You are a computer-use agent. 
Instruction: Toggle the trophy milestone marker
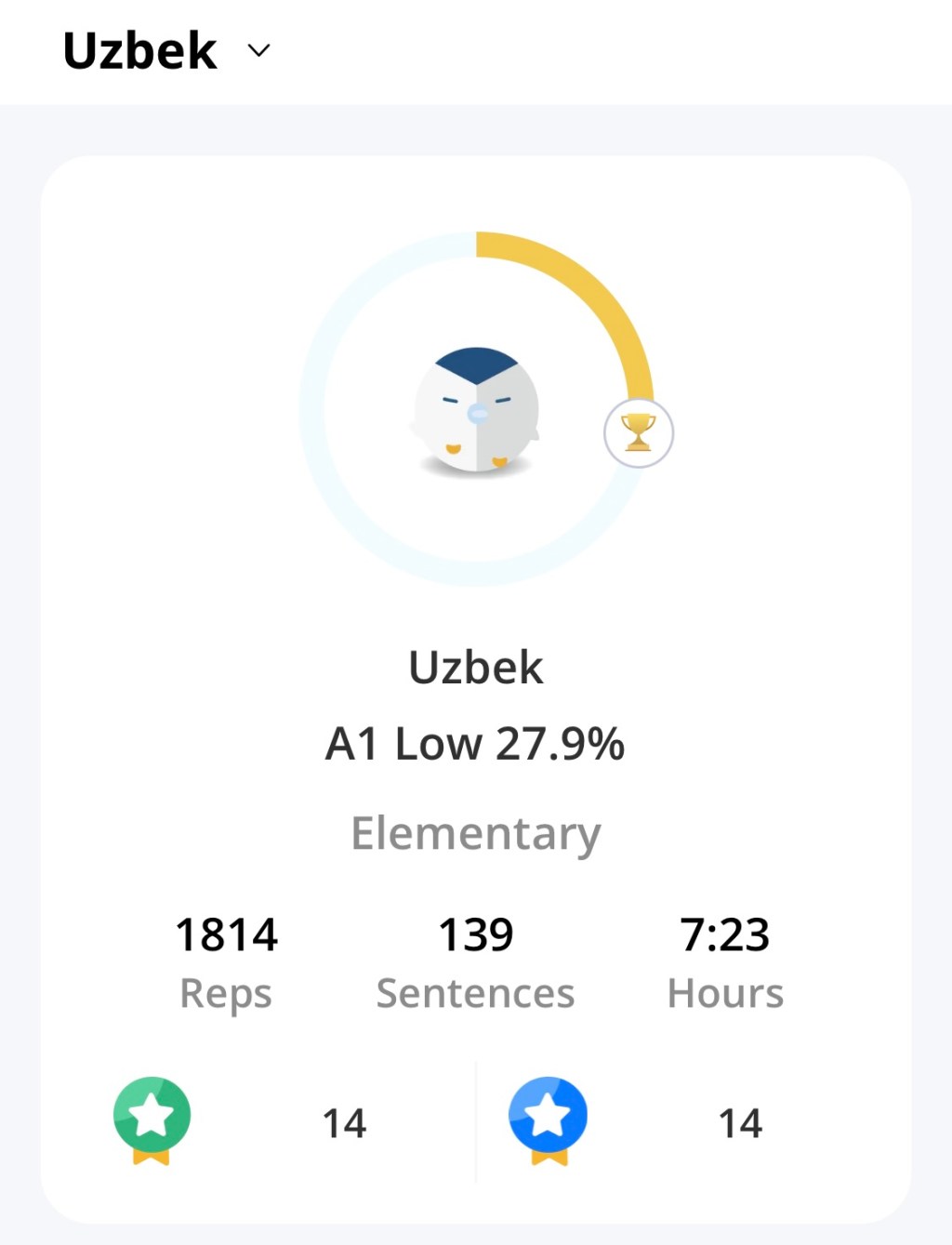click(x=638, y=429)
